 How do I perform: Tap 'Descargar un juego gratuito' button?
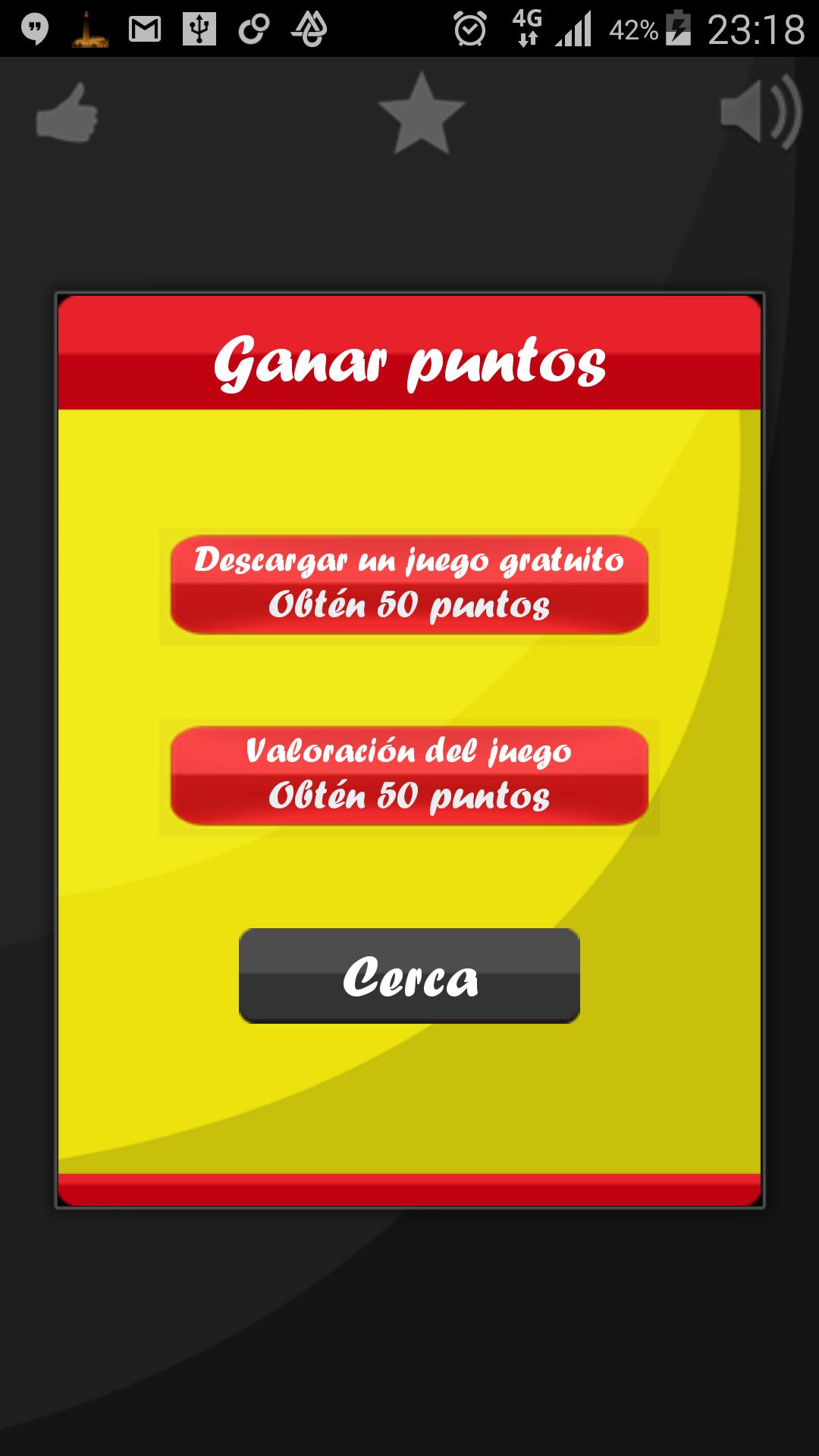tap(409, 585)
